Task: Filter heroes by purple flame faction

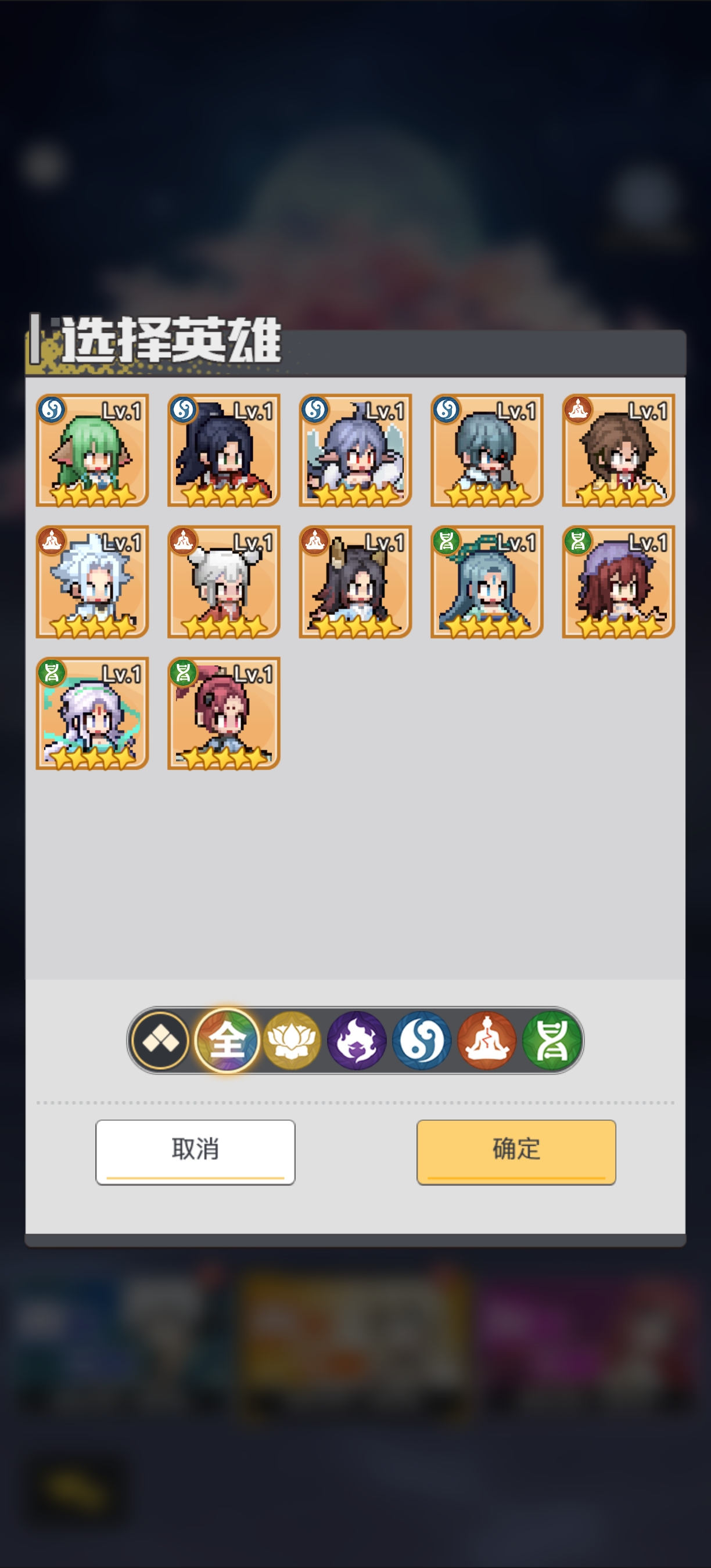Action: click(357, 1040)
